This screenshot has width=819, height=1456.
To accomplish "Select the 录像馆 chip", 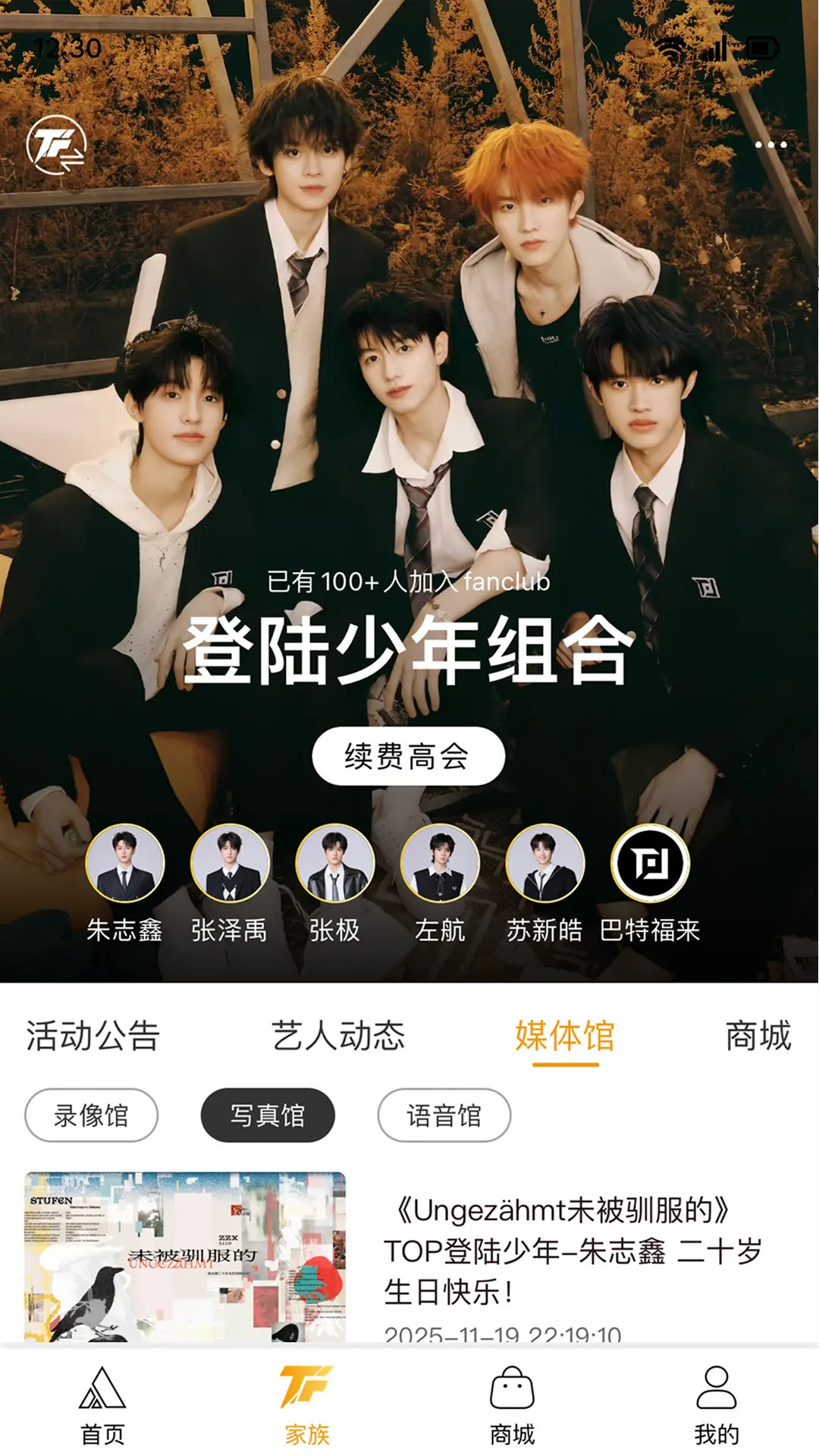I will pos(91,1116).
